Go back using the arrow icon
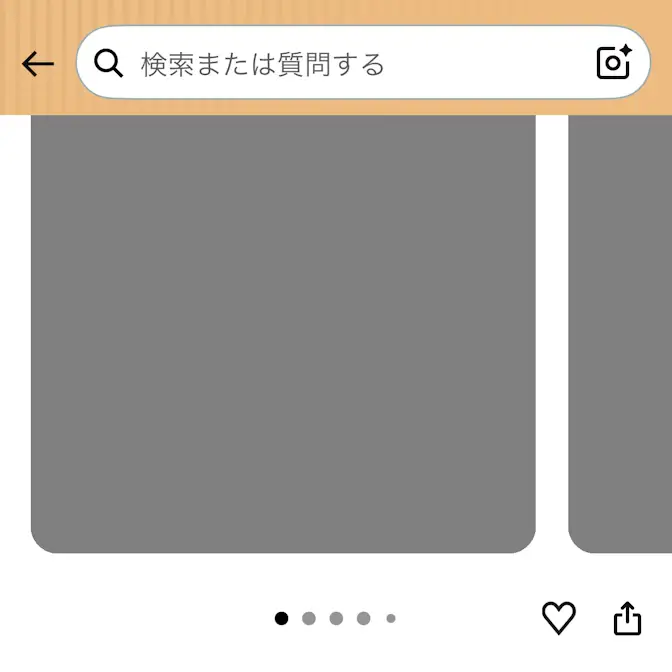This screenshot has width=672, height=672. [x=38, y=65]
